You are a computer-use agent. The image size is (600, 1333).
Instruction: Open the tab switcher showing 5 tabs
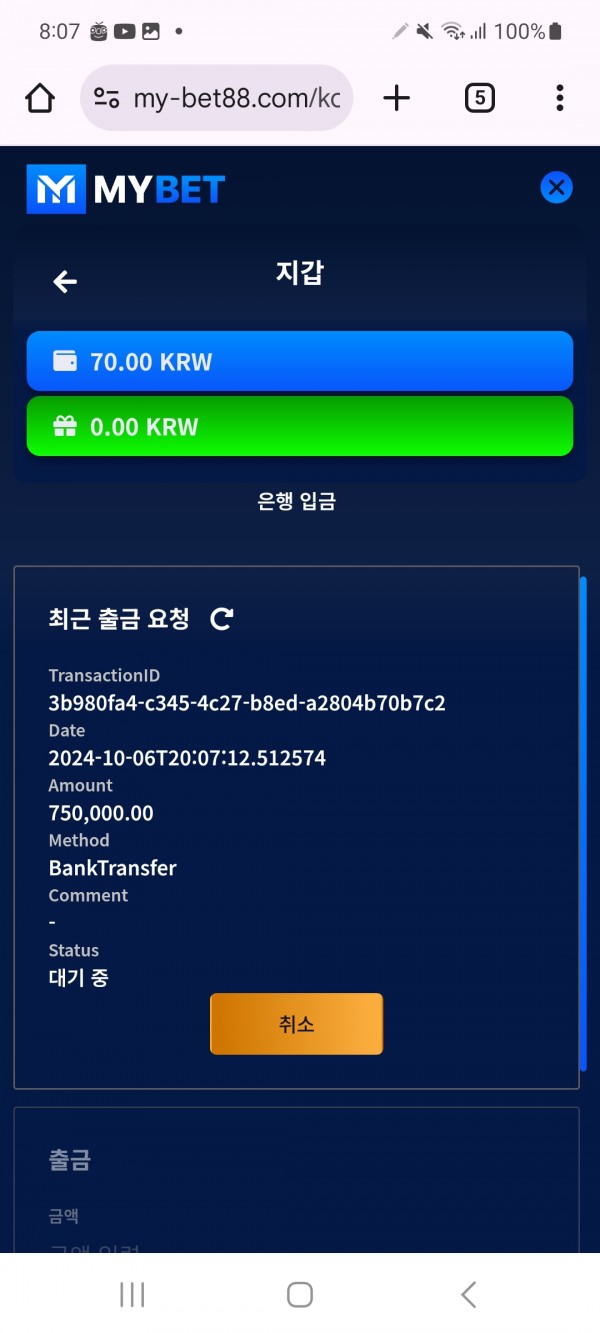click(x=480, y=98)
